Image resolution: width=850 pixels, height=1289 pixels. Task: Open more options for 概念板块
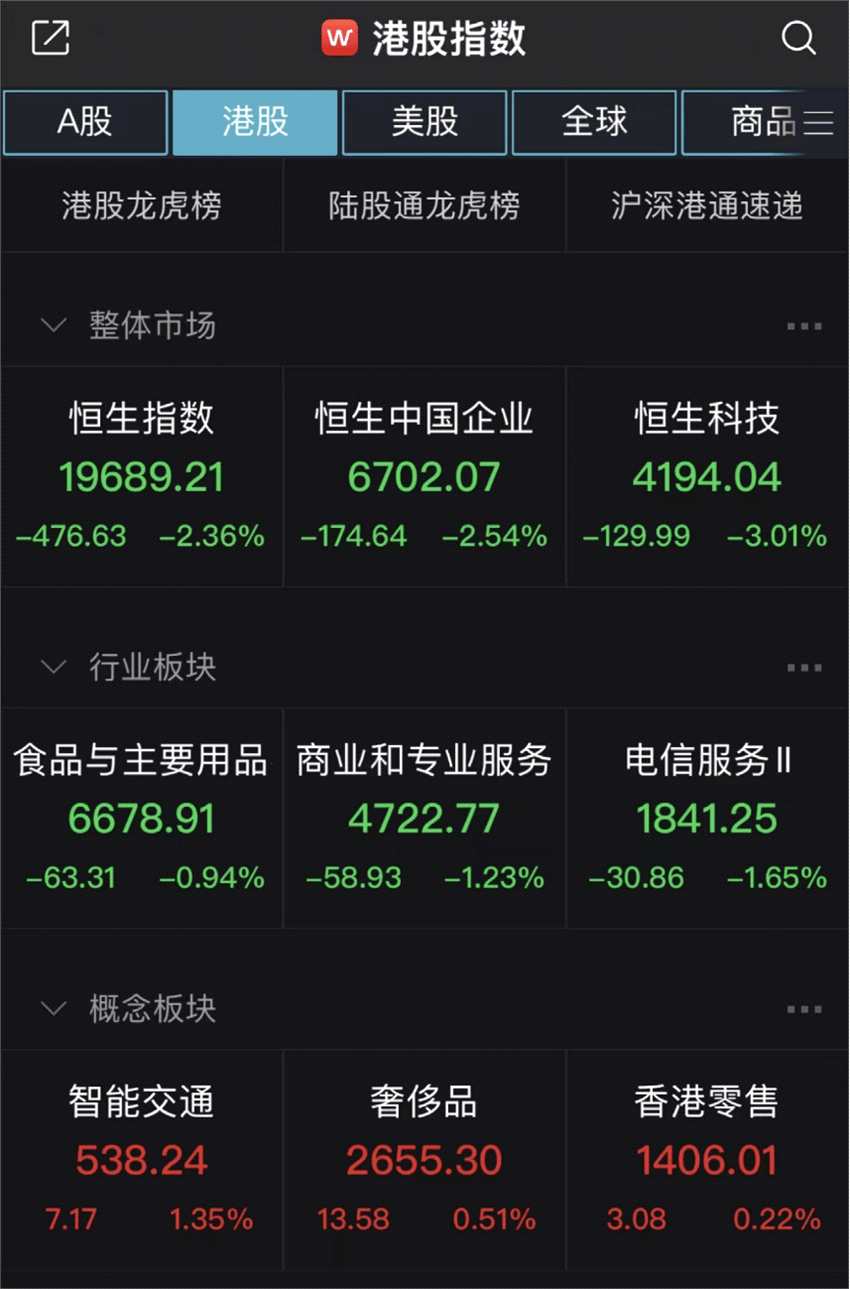pos(804,1009)
